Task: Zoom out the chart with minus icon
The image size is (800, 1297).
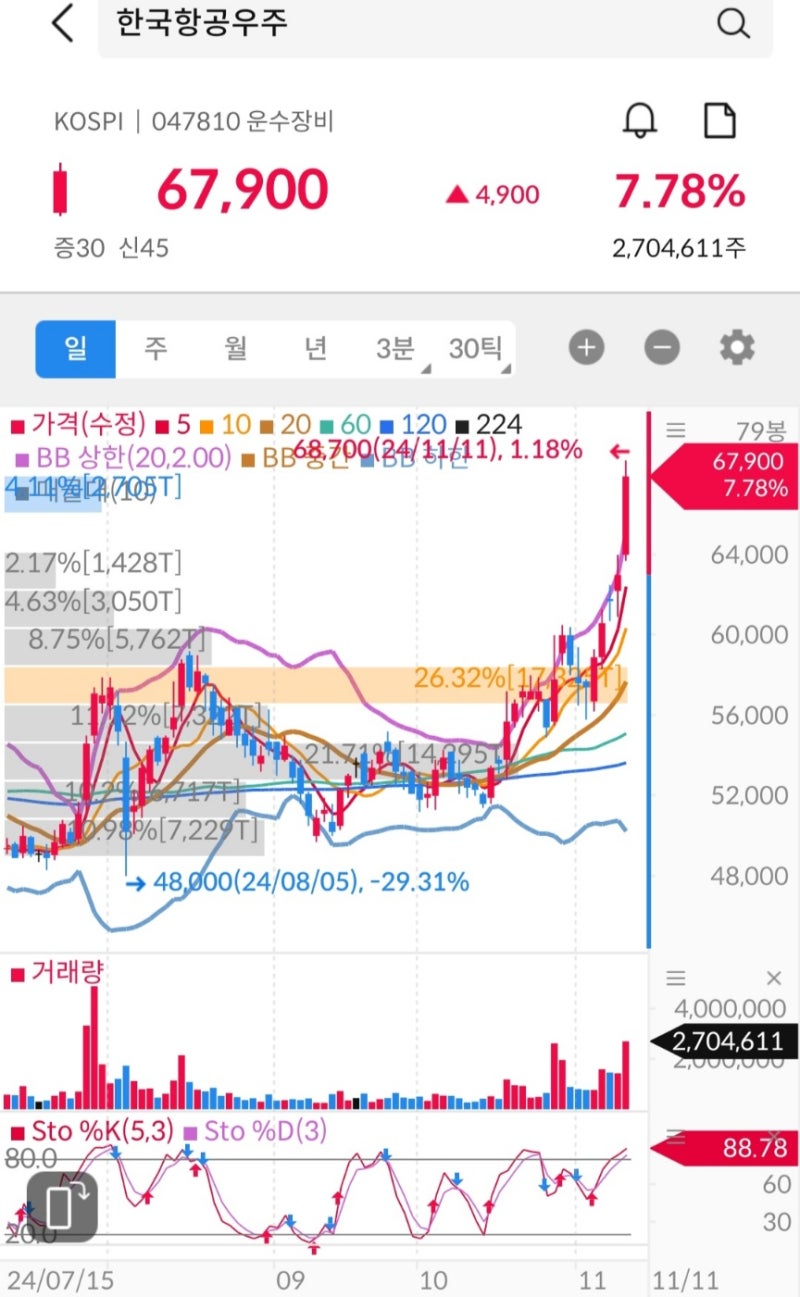Action: (x=662, y=347)
